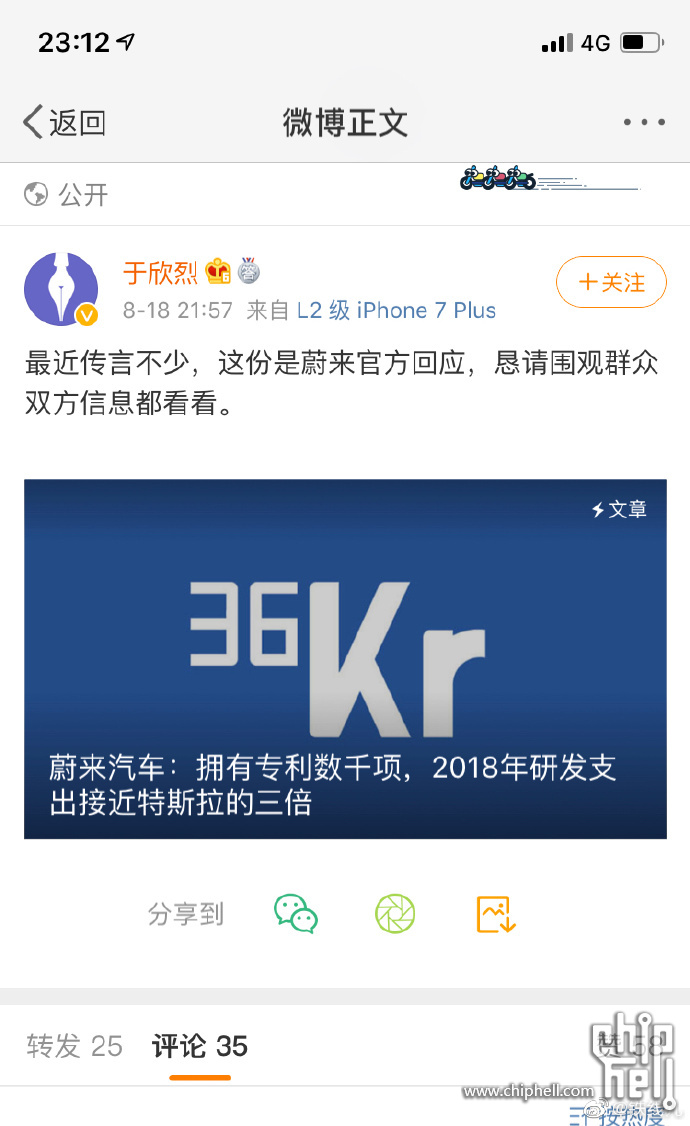
Task: Share post to WeChat
Action: click(x=296, y=914)
